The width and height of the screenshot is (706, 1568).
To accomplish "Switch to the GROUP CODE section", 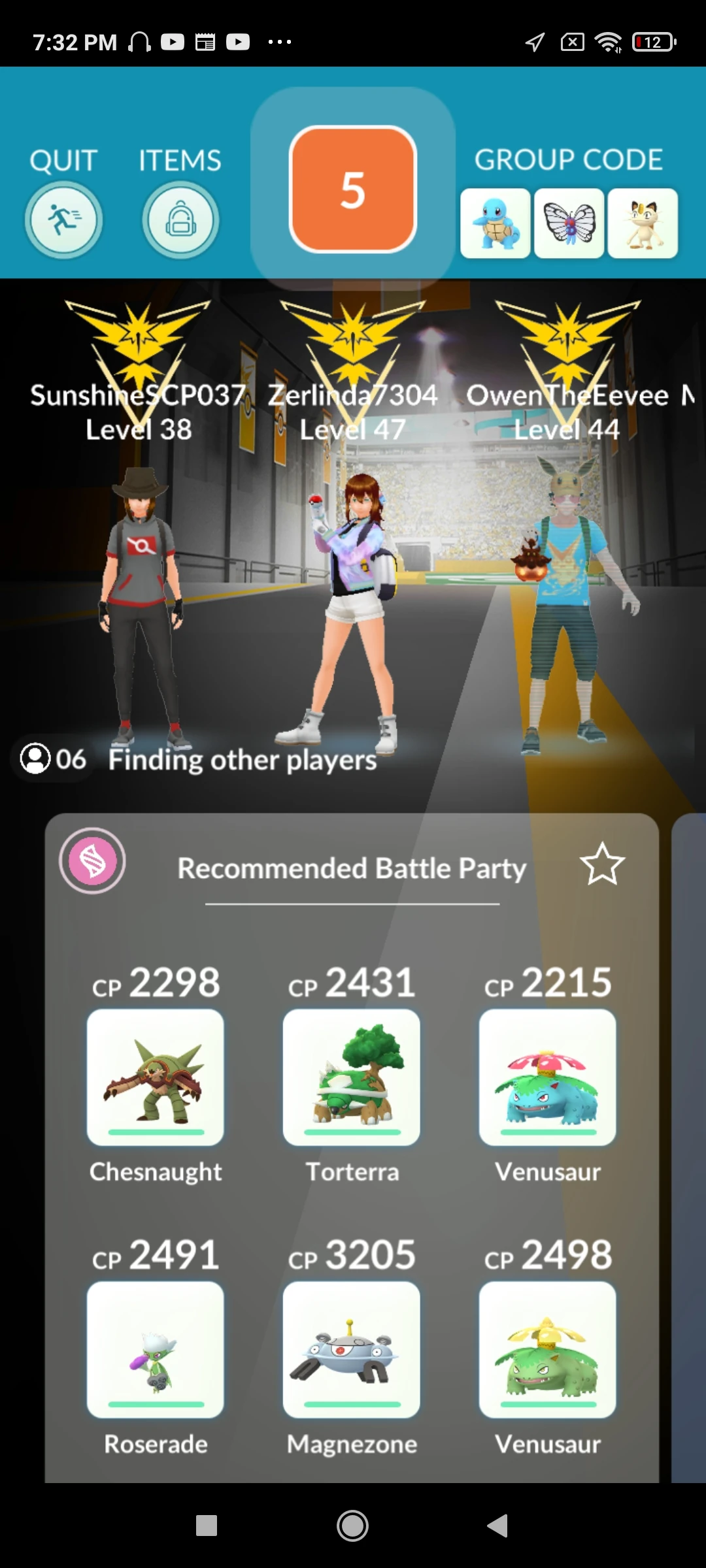I will [x=568, y=159].
